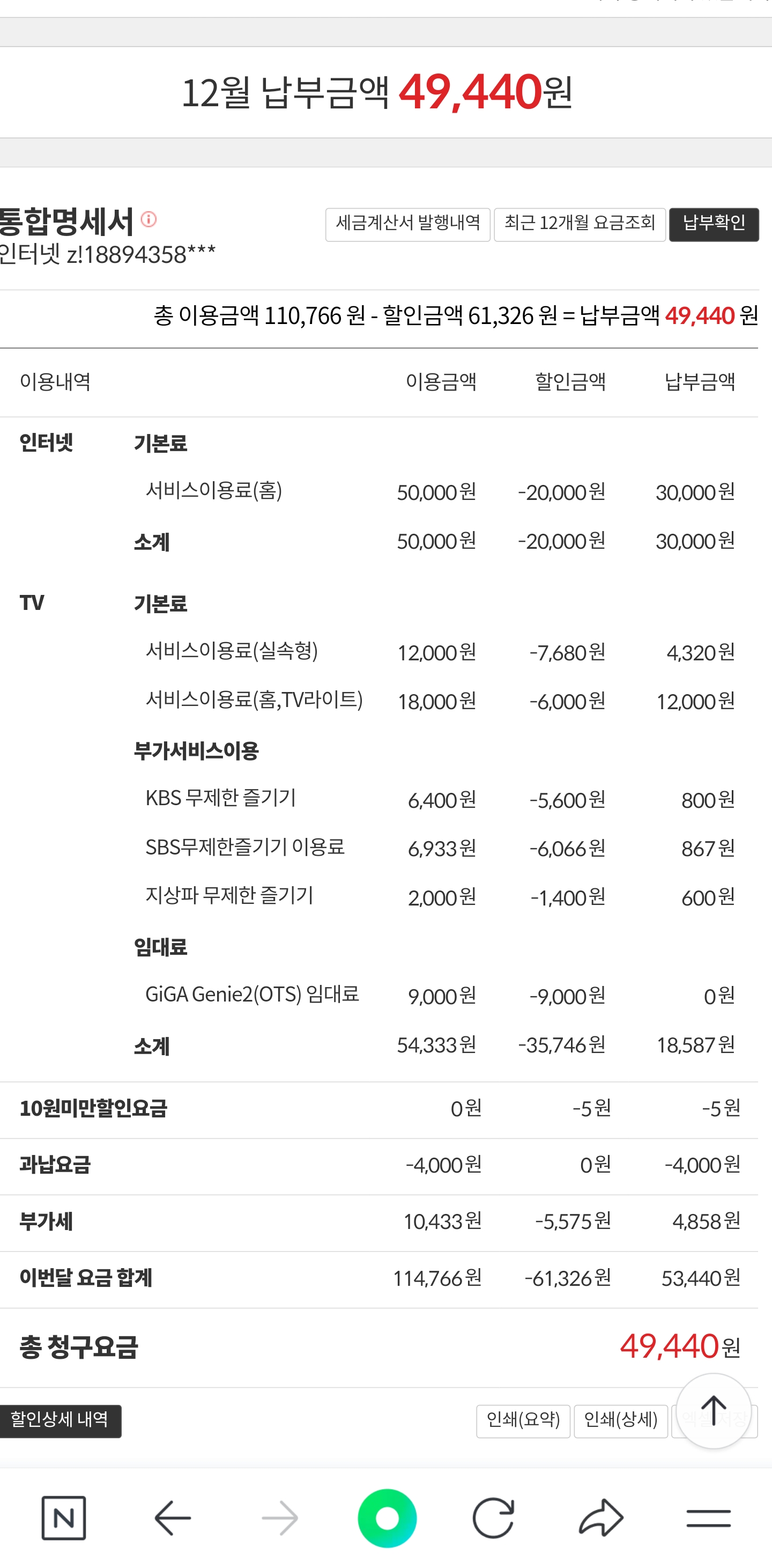The image size is (772, 1568).
Task: Open 할인상세 내역 (discount details)
Action: click(x=60, y=1420)
